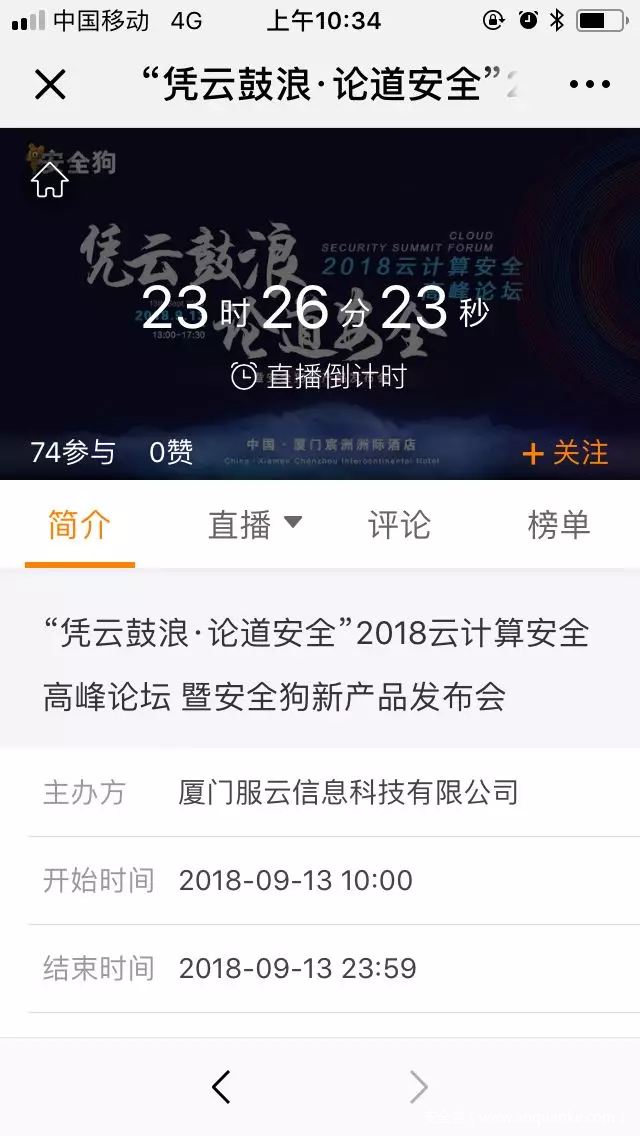Screen dimensions: 640x1136
Task: Select the 简介 tab
Action: 80,525
